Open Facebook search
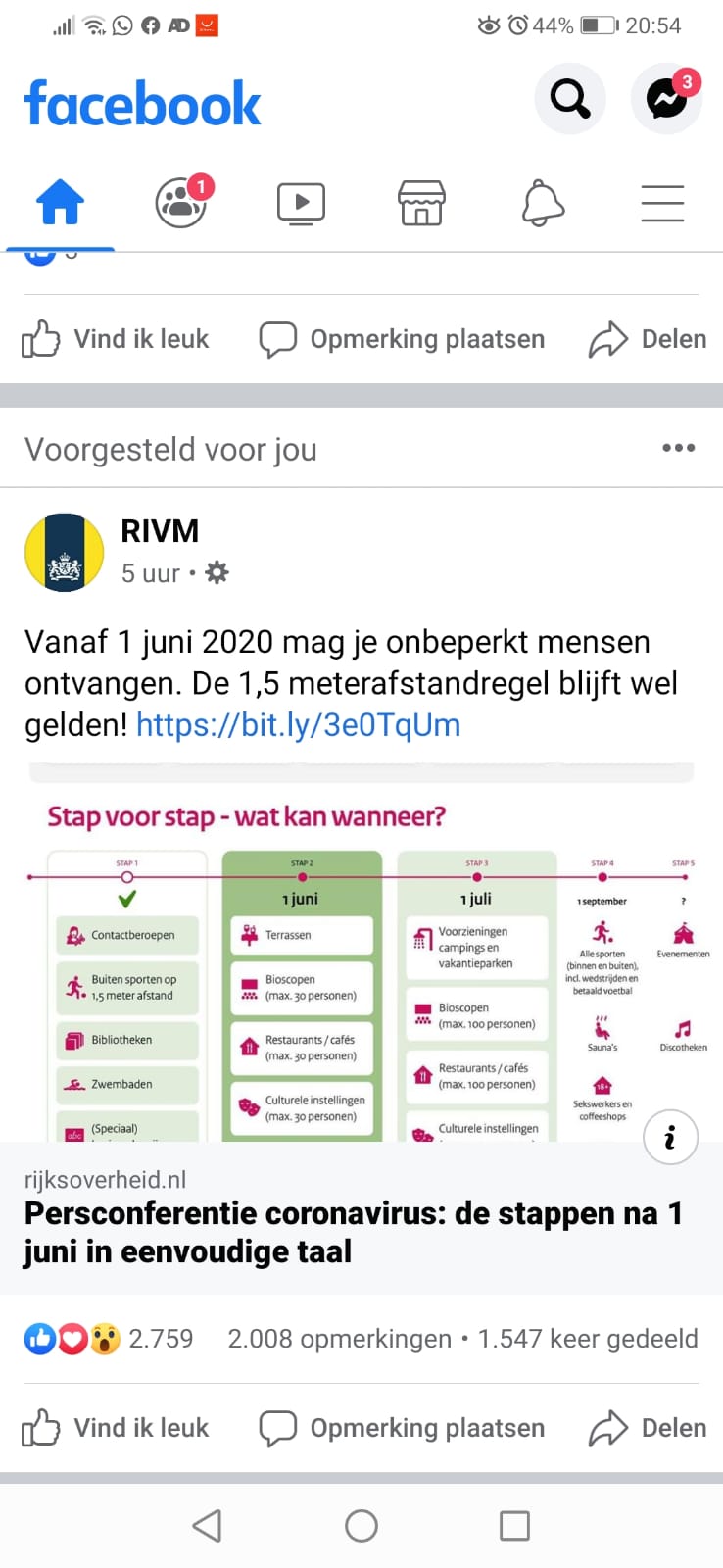Image resolution: width=723 pixels, height=1568 pixels. click(569, 98)
